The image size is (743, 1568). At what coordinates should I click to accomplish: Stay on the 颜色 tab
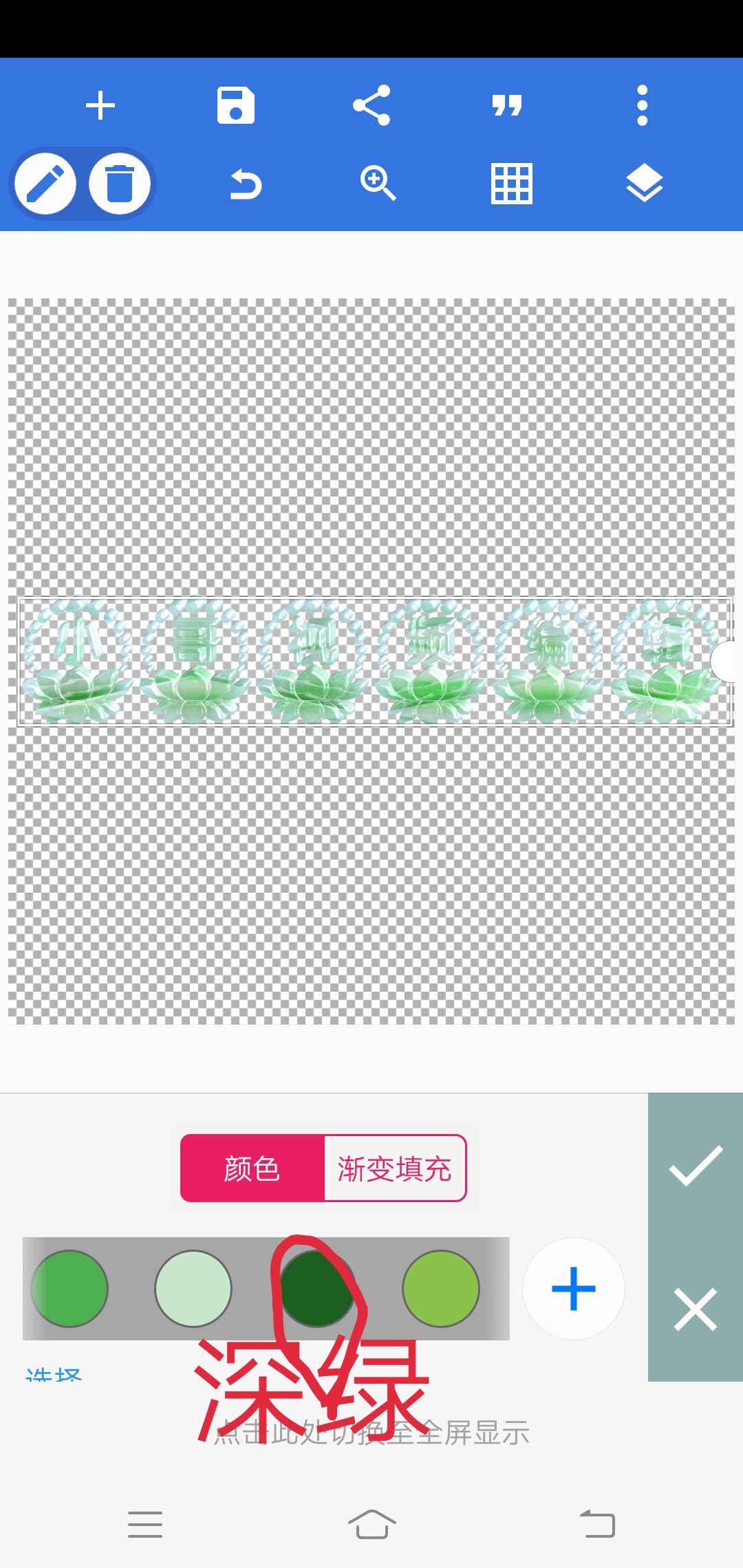(x=251, y=1166)
